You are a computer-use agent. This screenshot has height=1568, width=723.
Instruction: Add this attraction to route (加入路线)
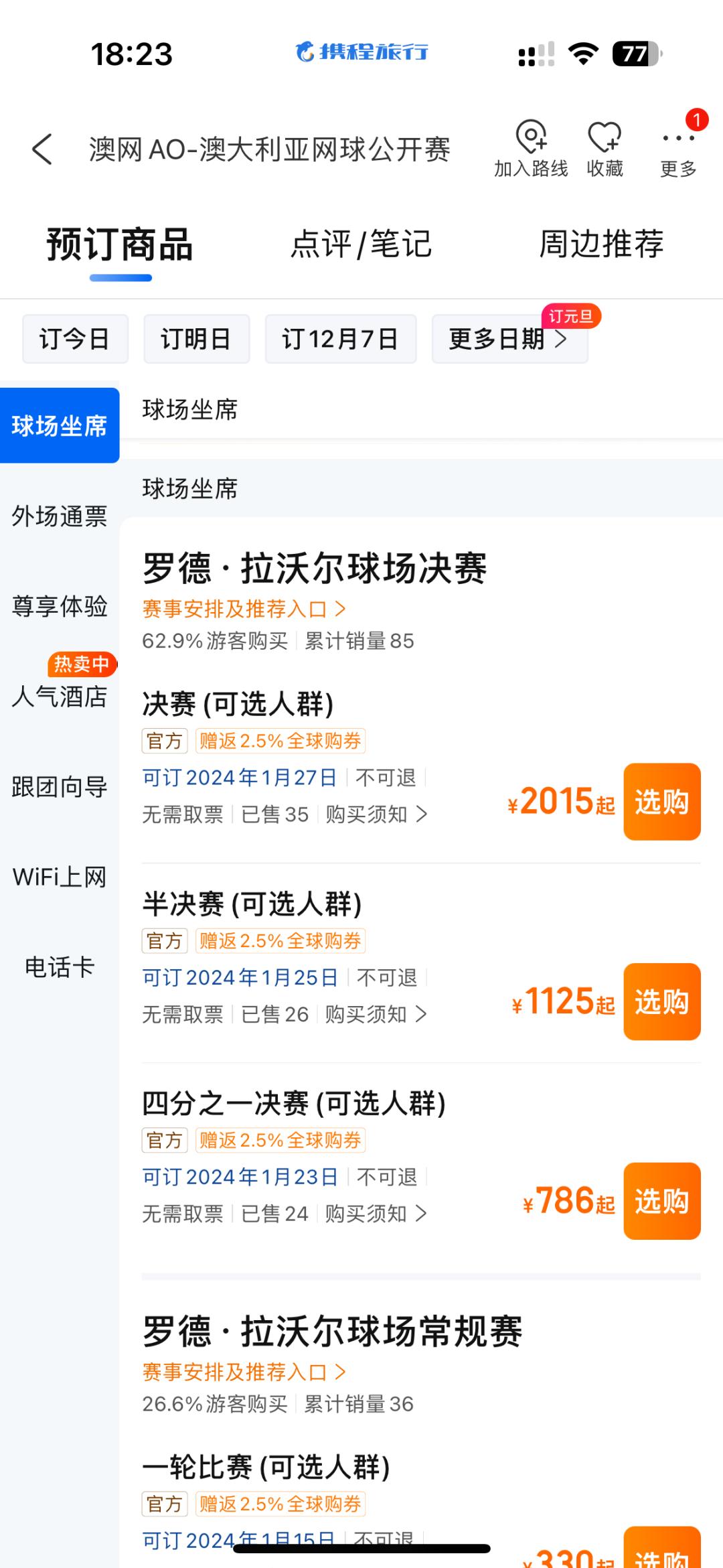tap(531, 149)
